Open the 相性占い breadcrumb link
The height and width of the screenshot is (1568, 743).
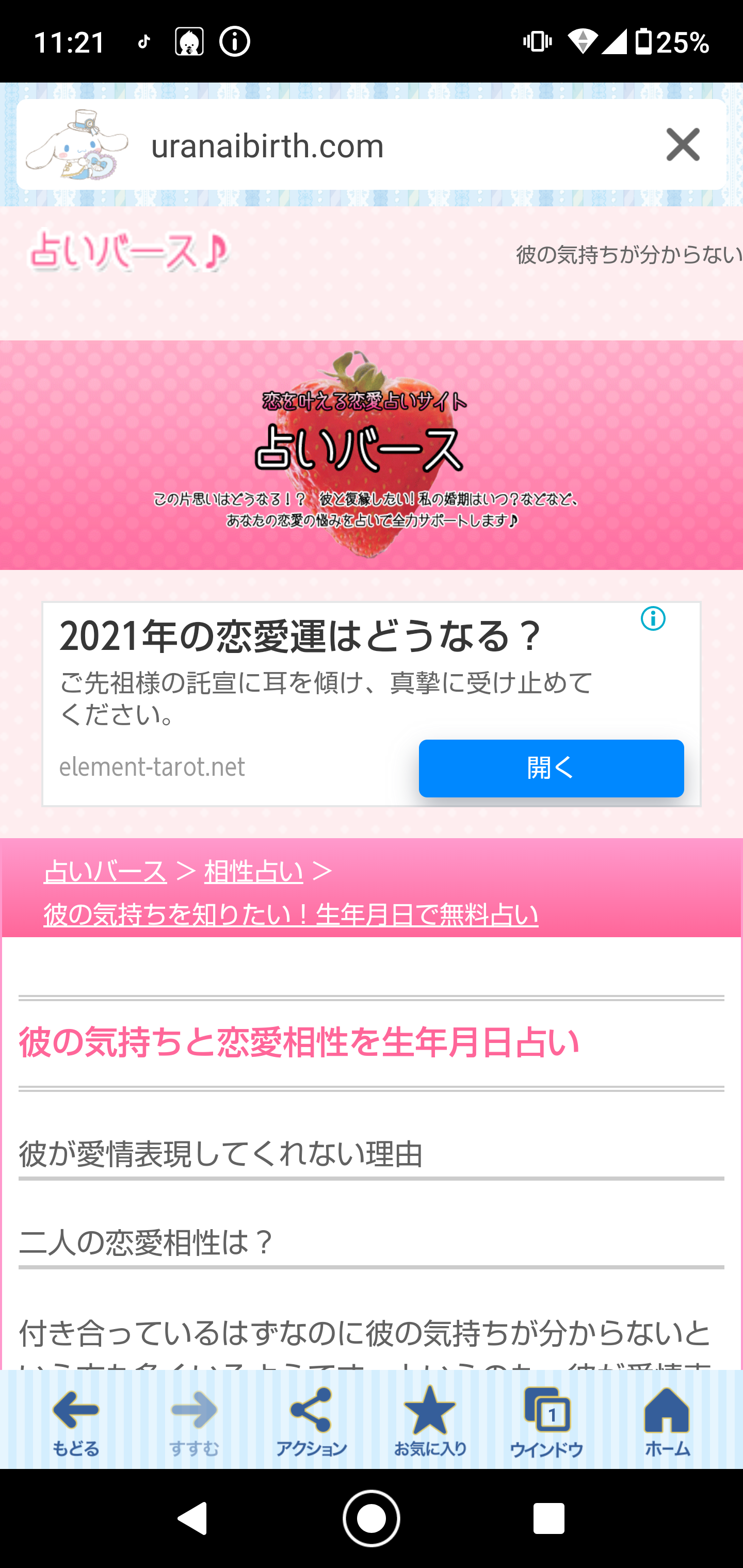253,871
